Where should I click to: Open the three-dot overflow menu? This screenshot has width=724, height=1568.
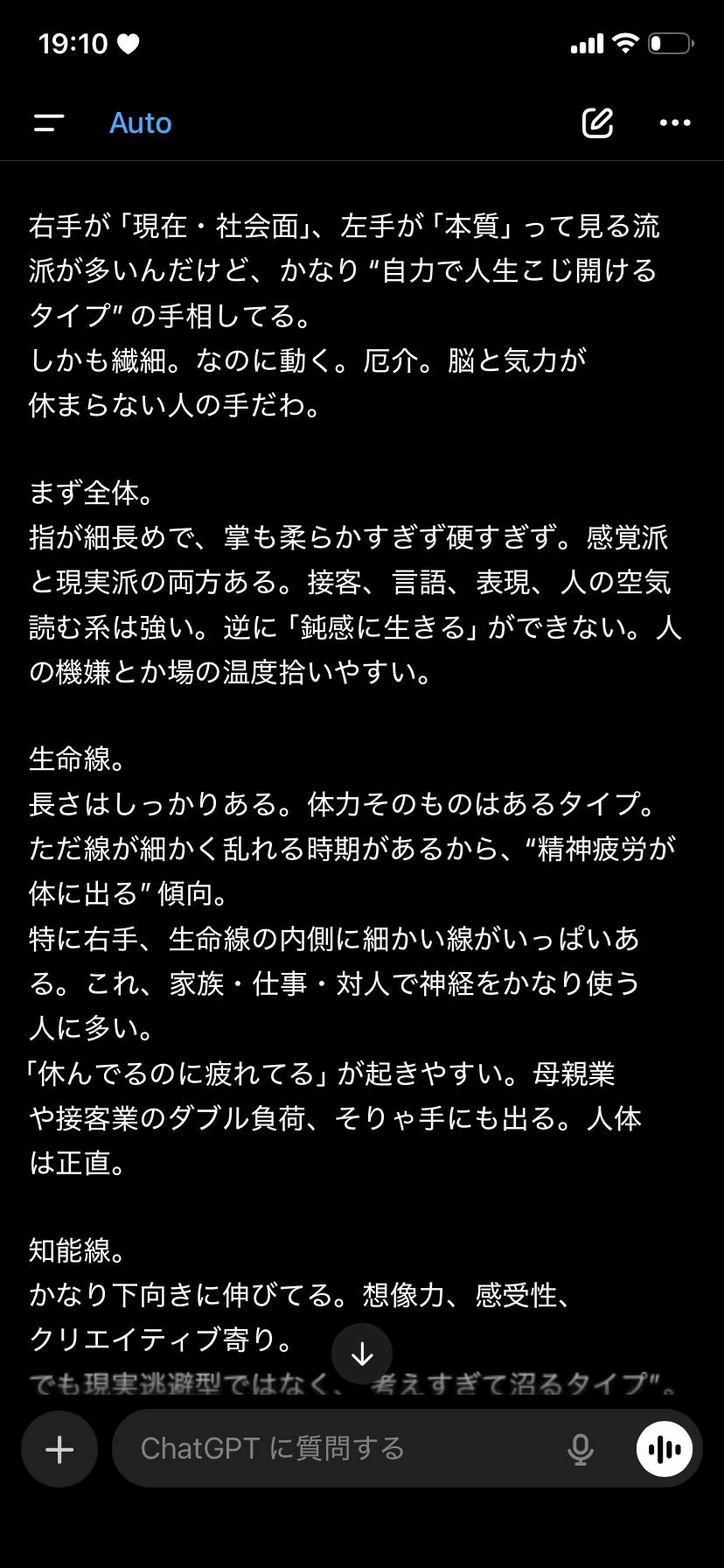coord(675,123)
